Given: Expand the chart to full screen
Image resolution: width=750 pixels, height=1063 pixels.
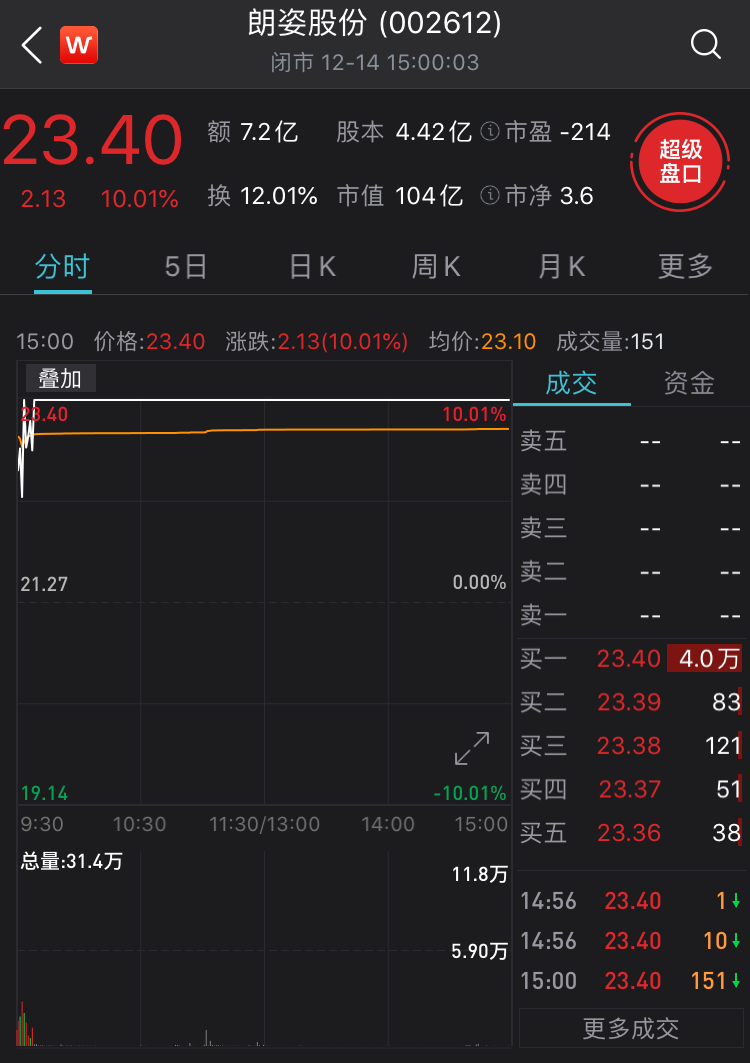Looking at the screenshot, I should pos(472,749).
